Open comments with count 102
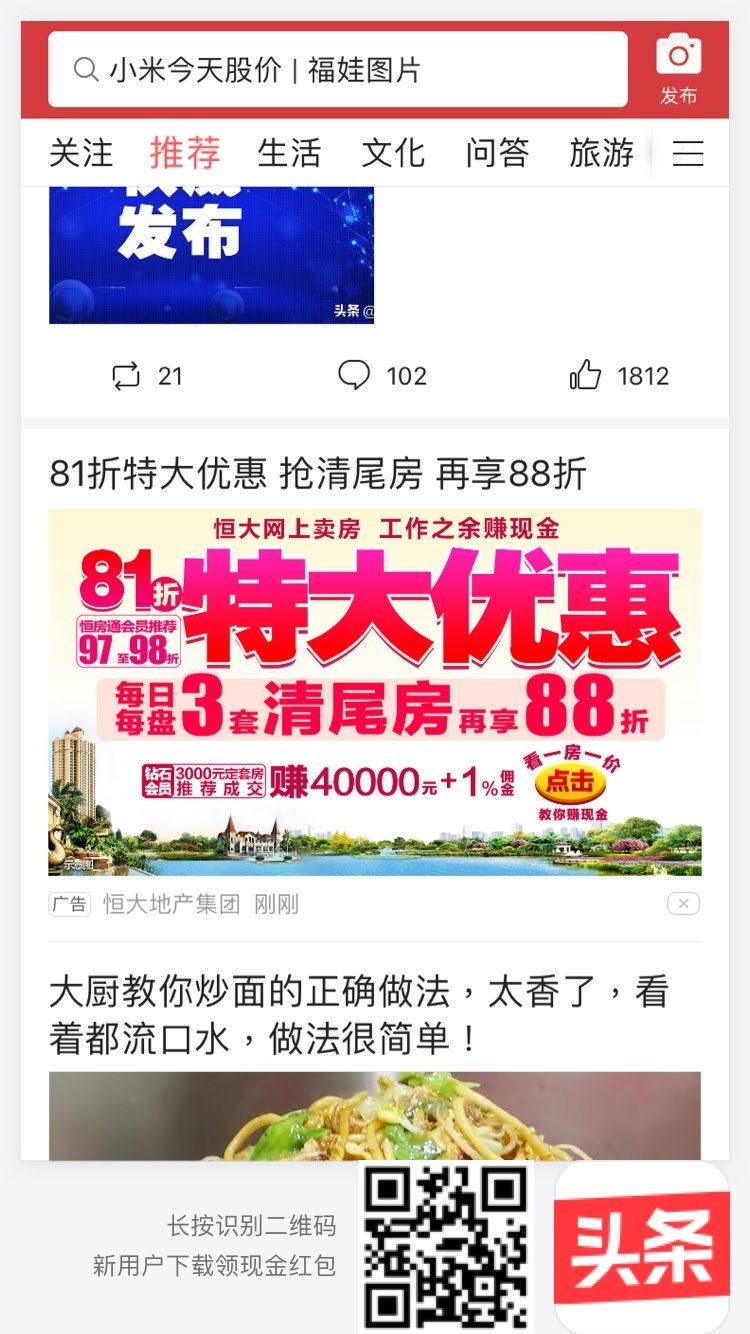This screenshot has height=1334, width=750. click(x=382, y=376)
